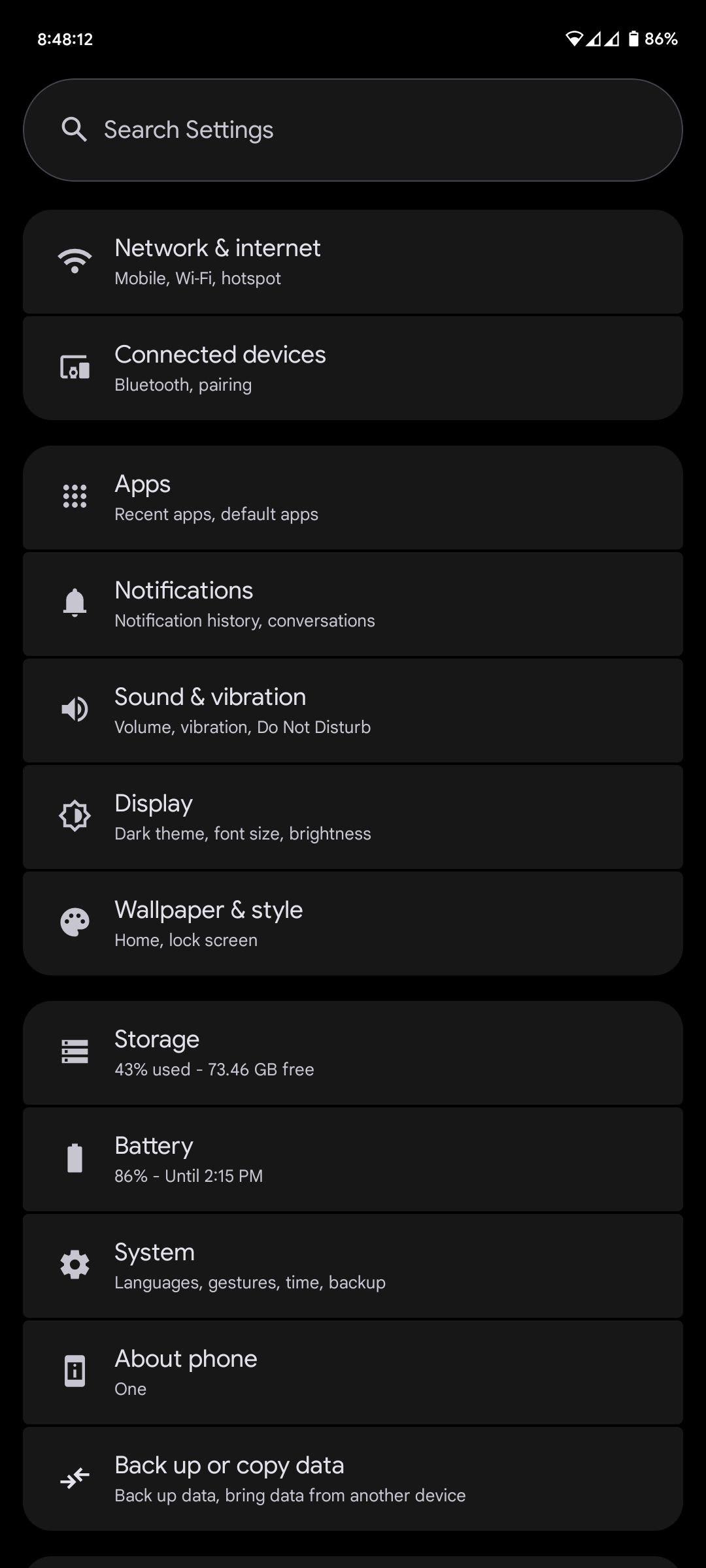View Storage details
This screenshot has height=1568, width=706.
[x=353, y=1053]
